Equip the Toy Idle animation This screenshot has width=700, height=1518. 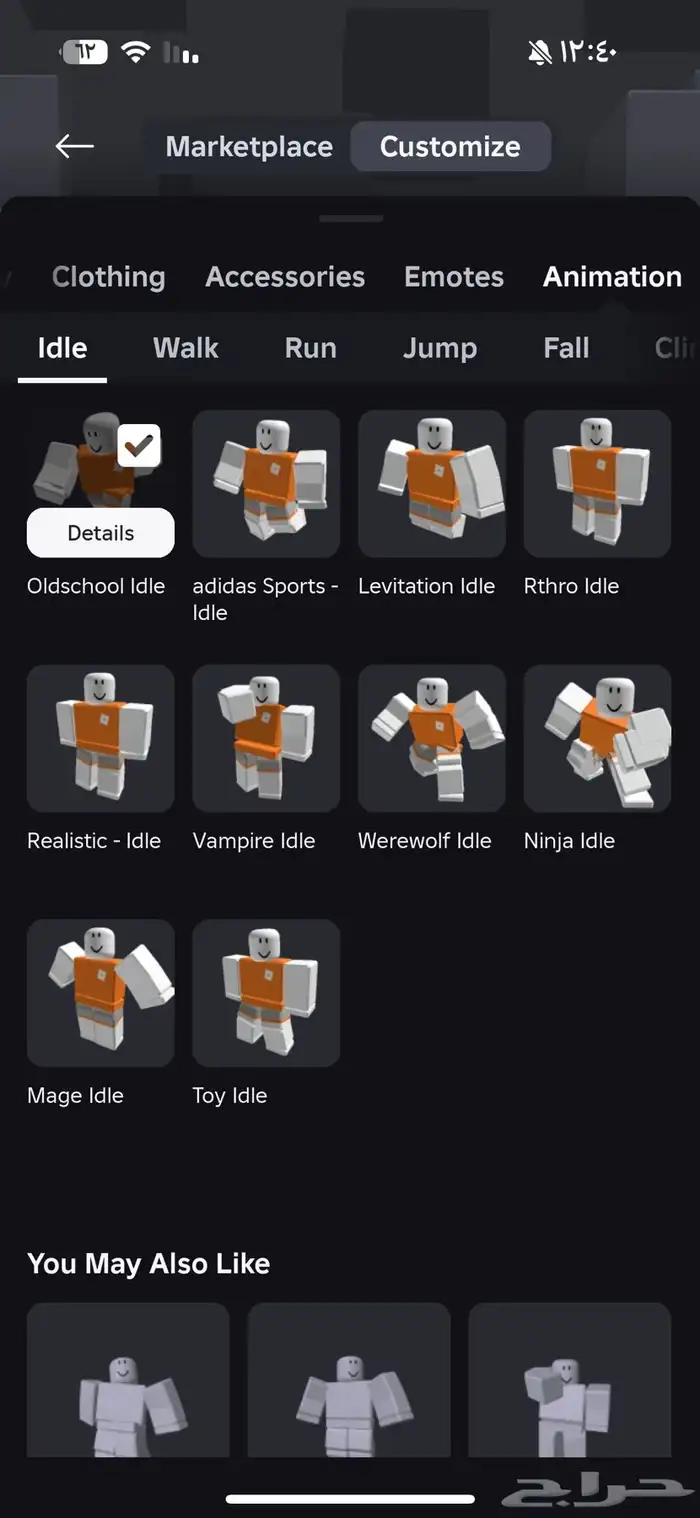point(266,993)
